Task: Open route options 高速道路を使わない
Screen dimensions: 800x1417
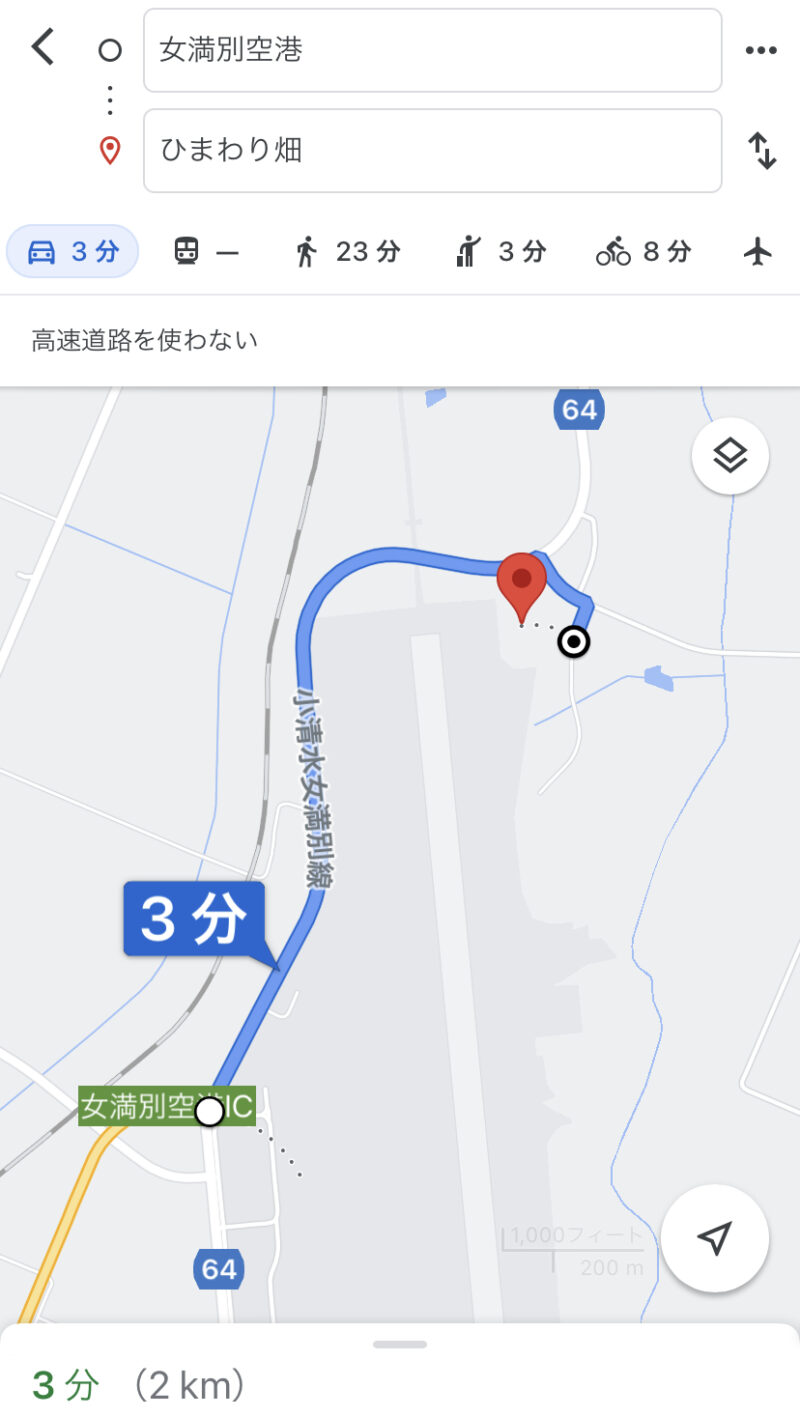Action: (144, 341)
